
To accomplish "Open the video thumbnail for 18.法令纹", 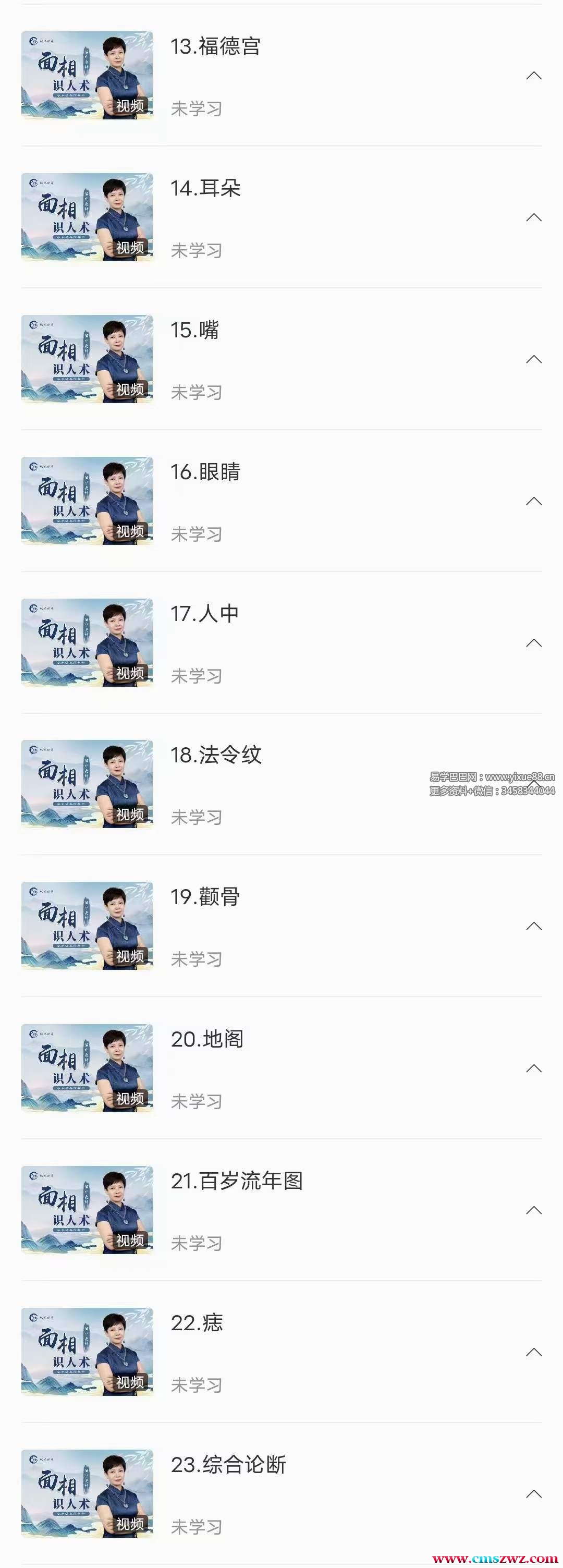I will tap(87, 784).
